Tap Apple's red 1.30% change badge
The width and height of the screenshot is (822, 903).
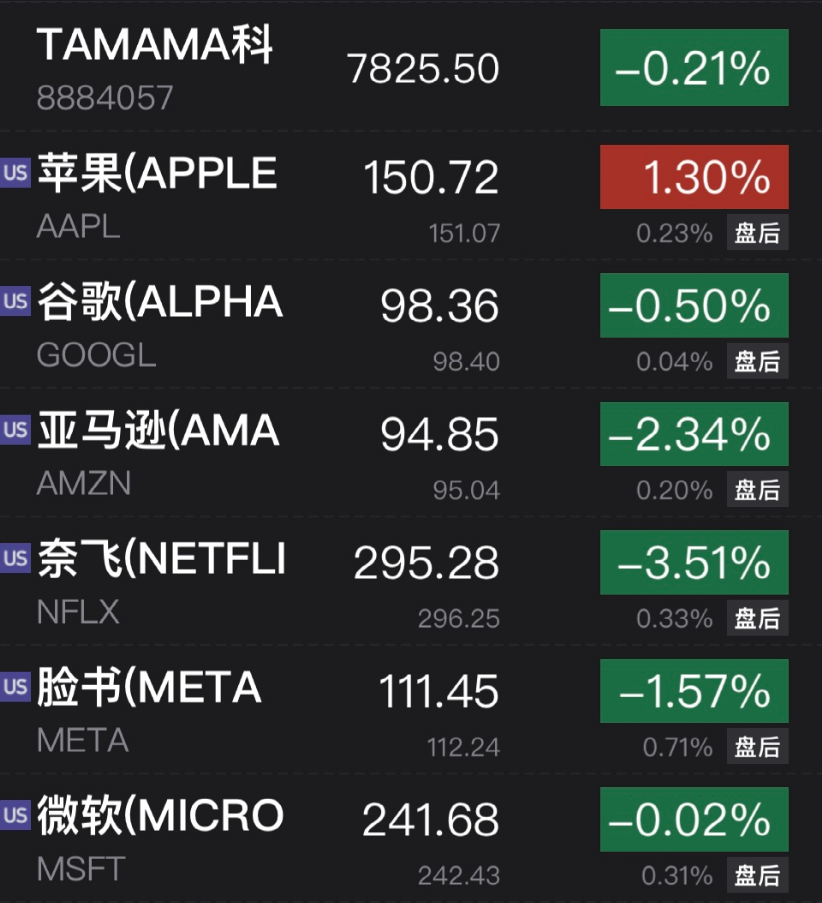click(x=694, y=177)
